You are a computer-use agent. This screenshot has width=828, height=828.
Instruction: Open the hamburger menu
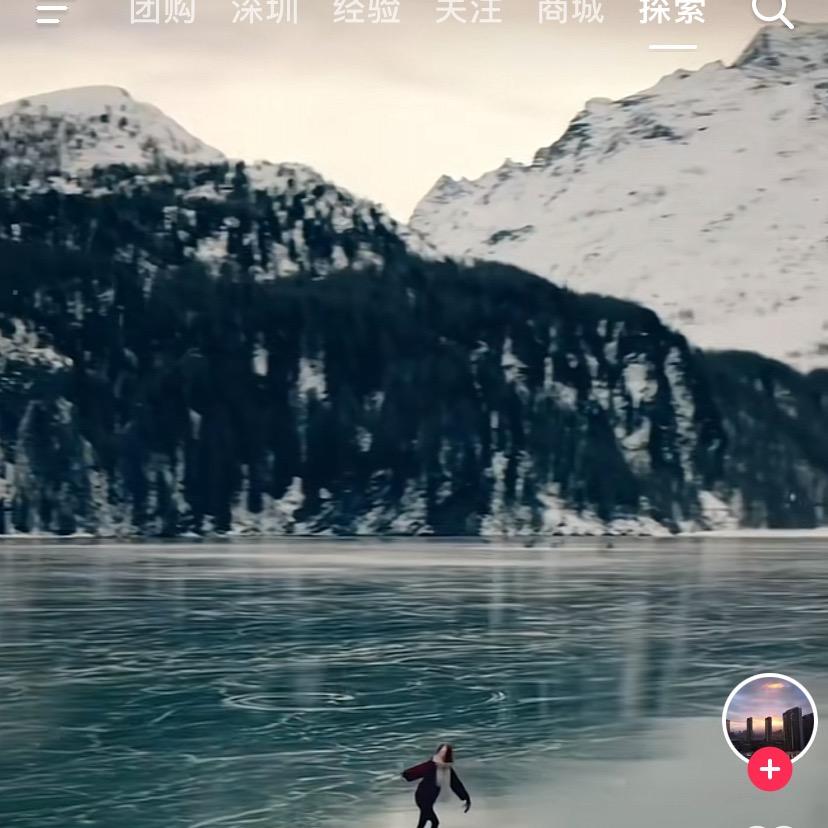coord(52,12)
